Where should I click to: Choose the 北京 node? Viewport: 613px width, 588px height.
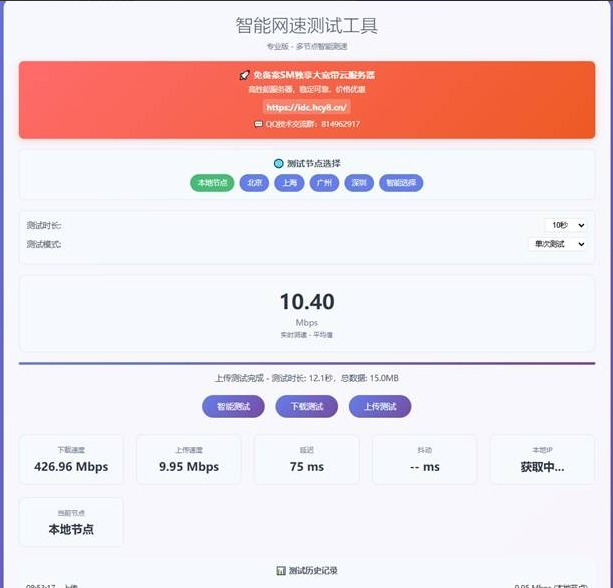click(254, 183)
